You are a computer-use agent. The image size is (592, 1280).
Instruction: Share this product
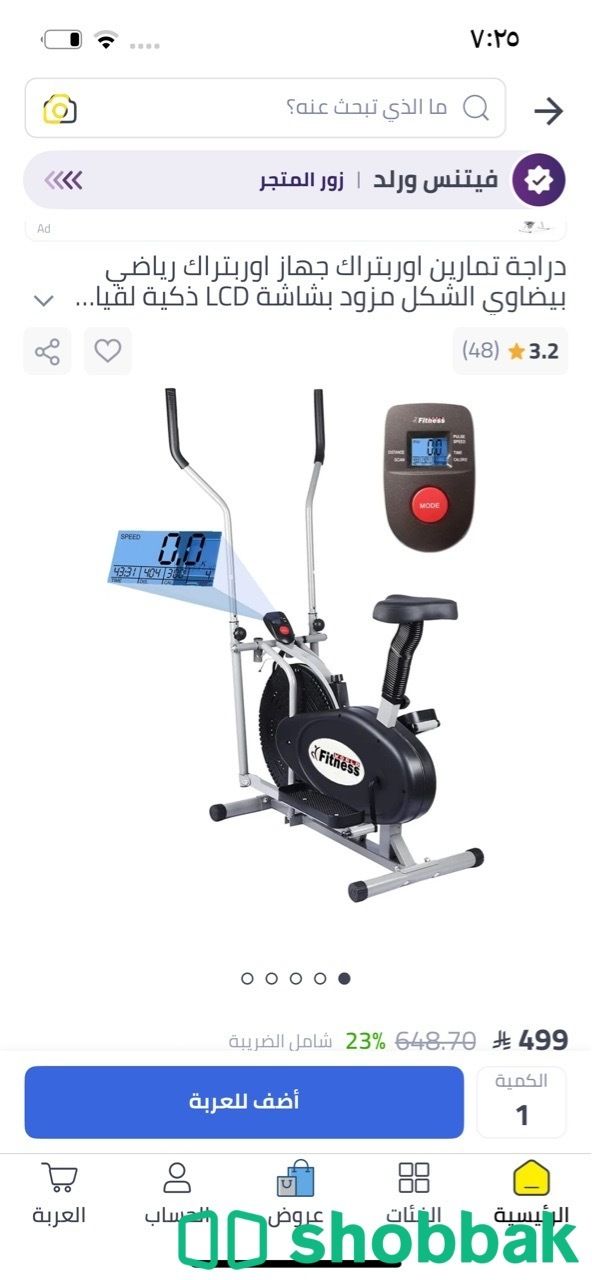[47, 351]
